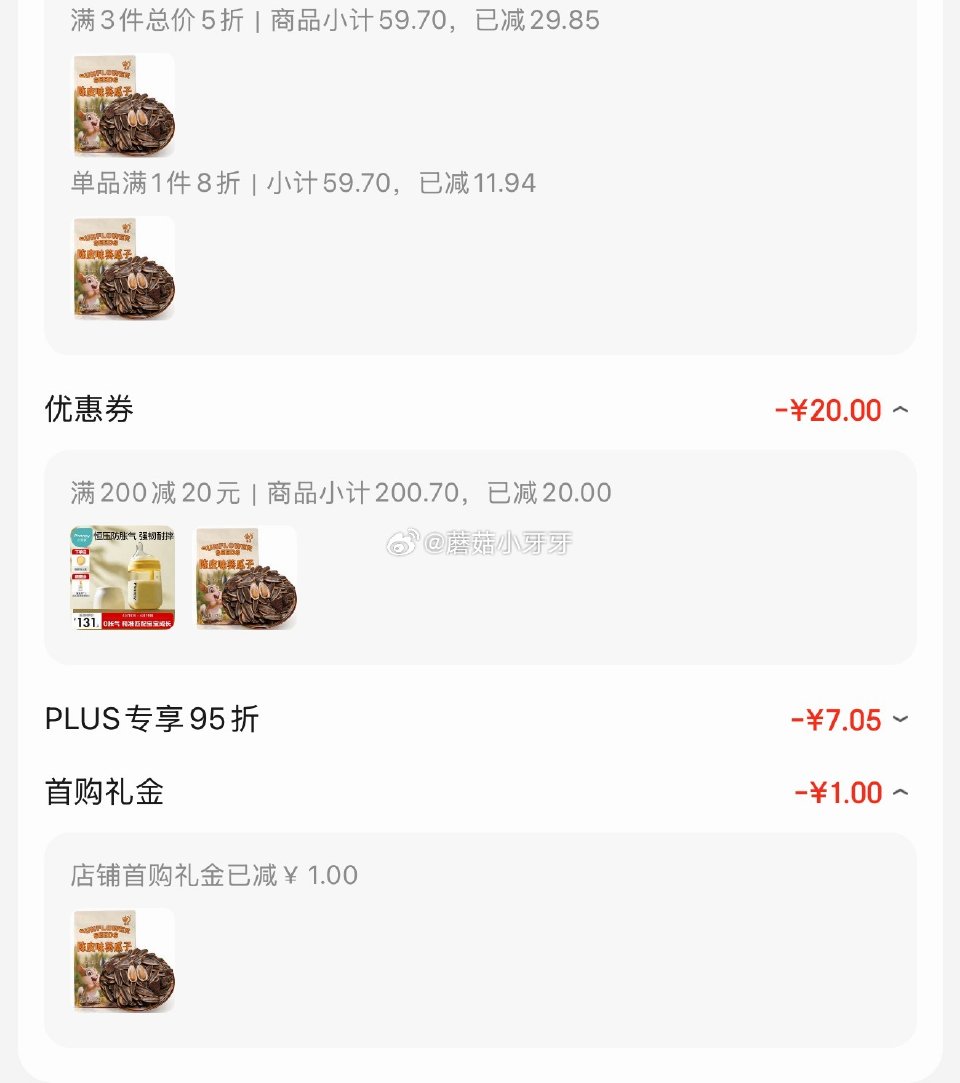Viewport: 960px width, 1083px height.
Task: Select the seeds thumbnail next to the bottle in 优惠券
Action: tap(246, 579)
